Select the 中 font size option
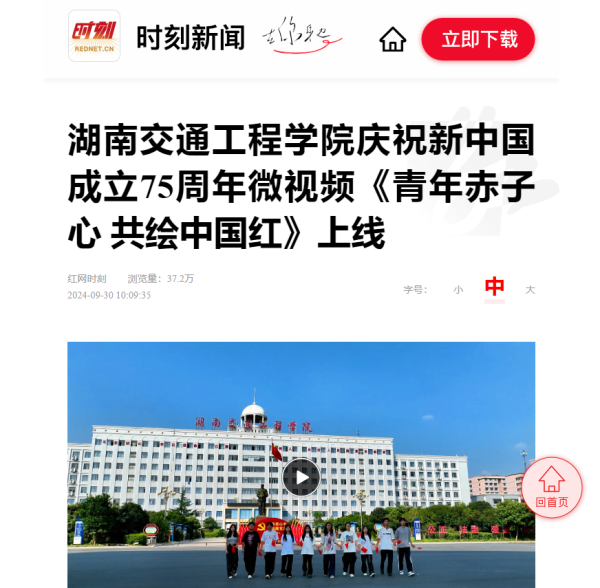The height and width of the screenshot is (588, 600). [494, 288]
